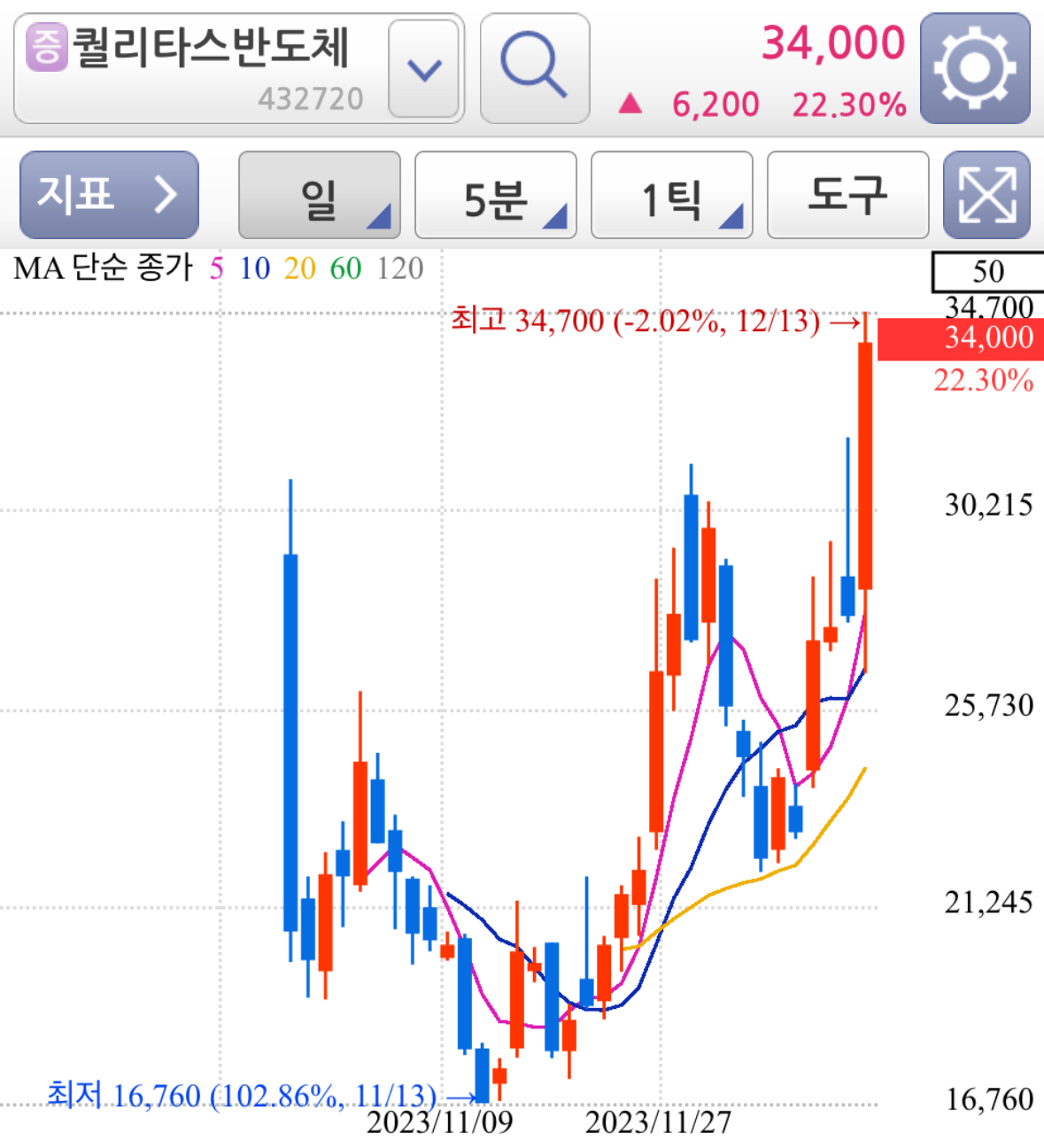Open the 5분 timeframe dropdown
1044x1148 pixels.
tap(494, 195)
